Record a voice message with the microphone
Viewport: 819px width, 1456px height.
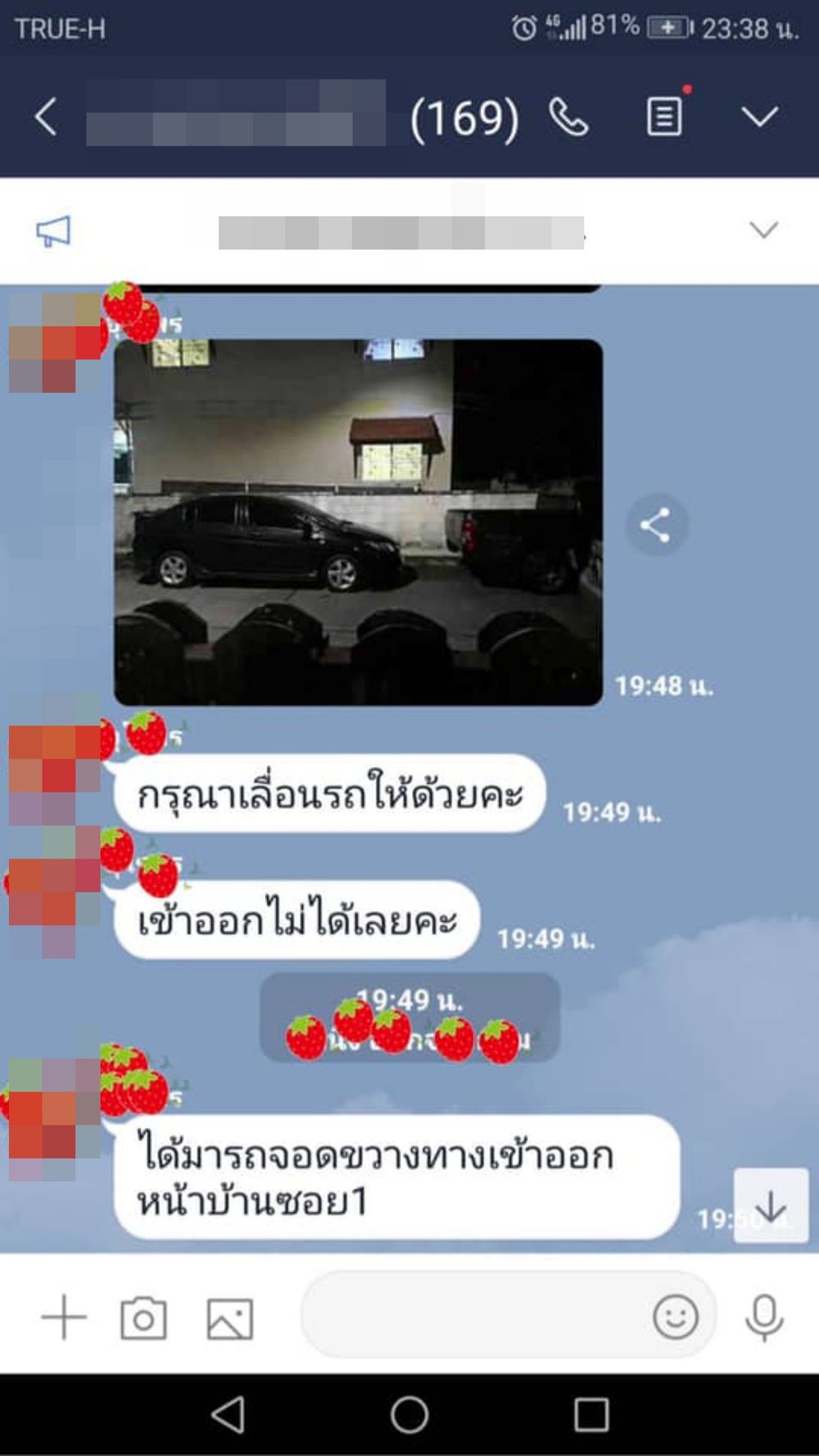[764, 1317]
